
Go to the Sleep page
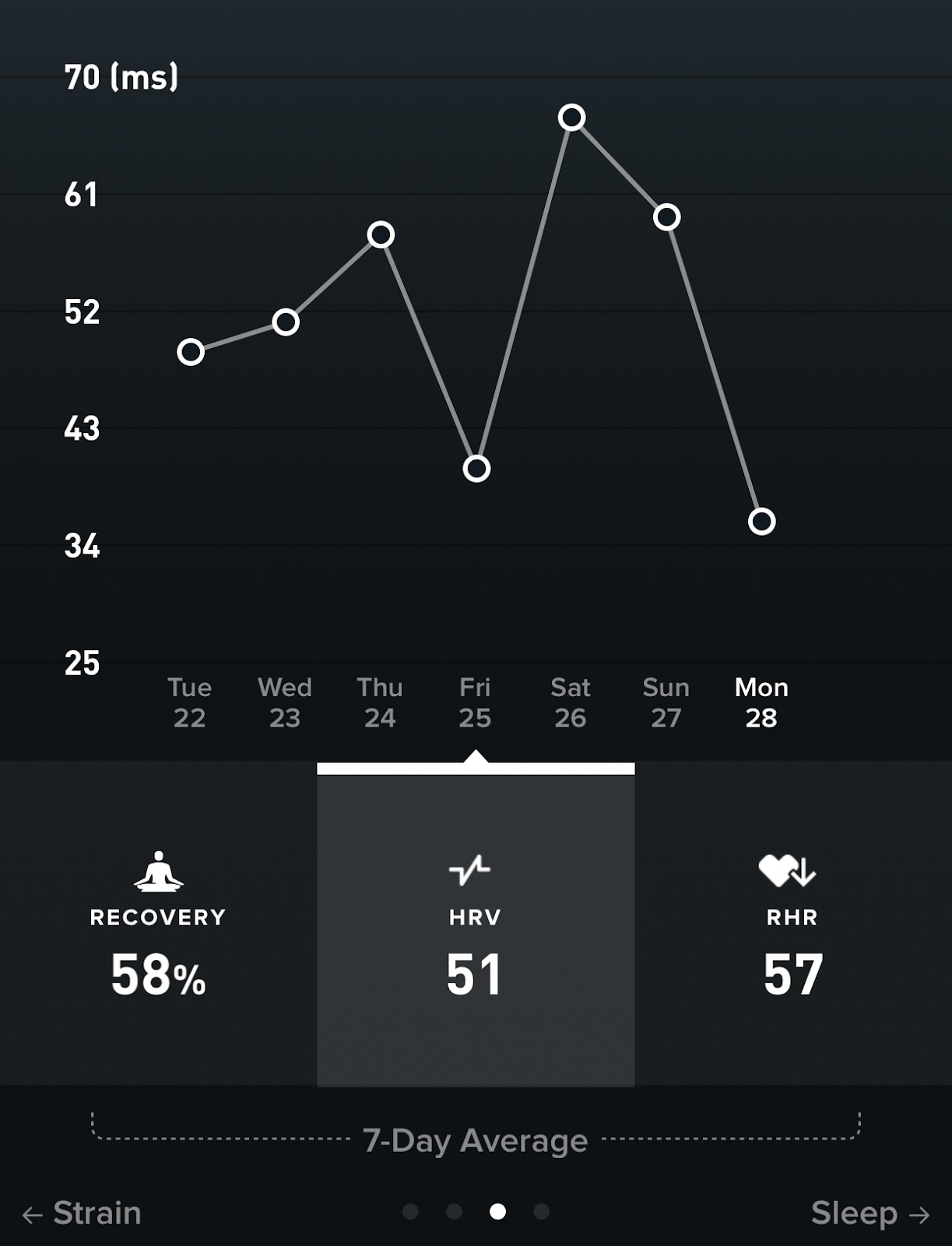pos(869,1213)
